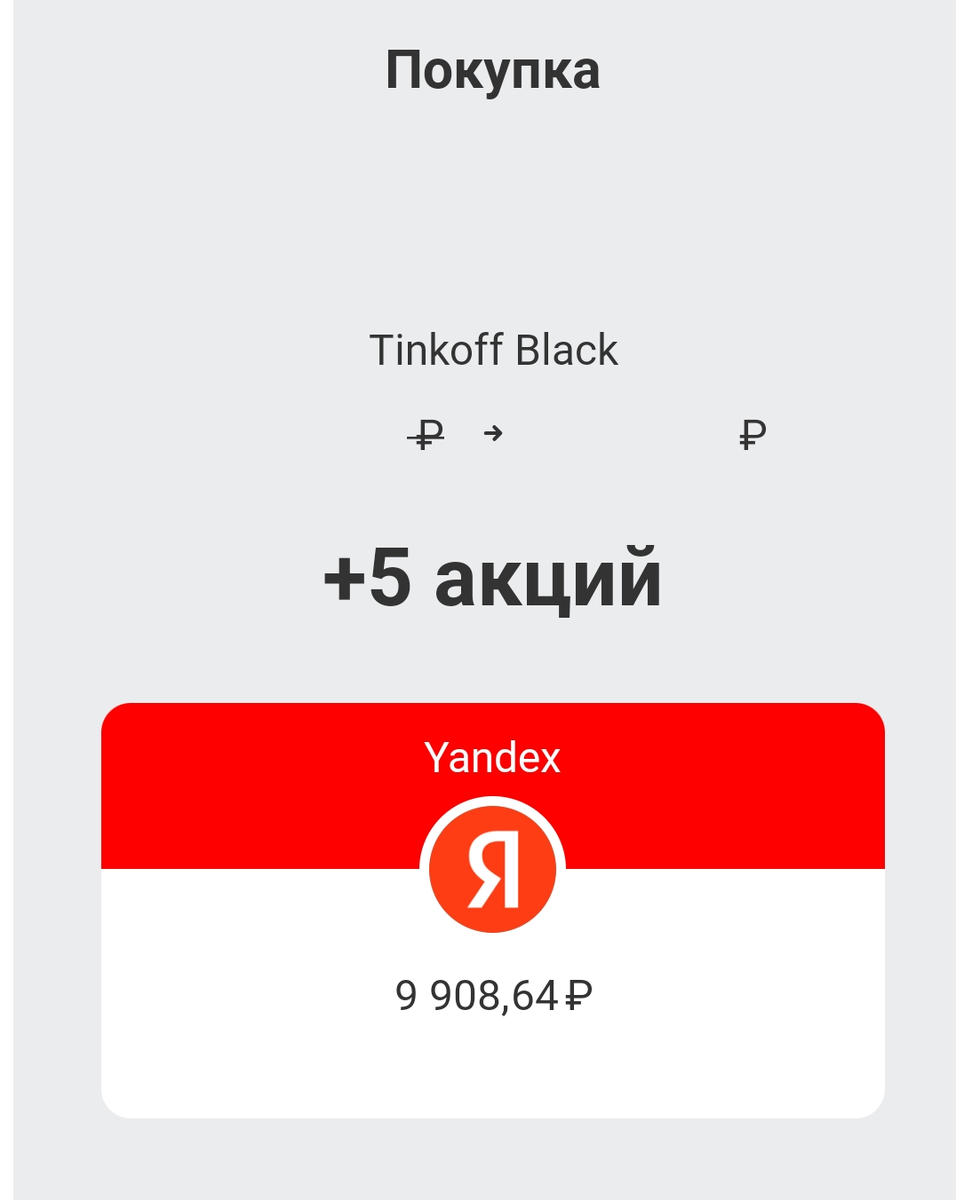Screen dimensions: 956x1200
Task: Tap the amount row with both ruble symbols
Action: click(588, 433)
